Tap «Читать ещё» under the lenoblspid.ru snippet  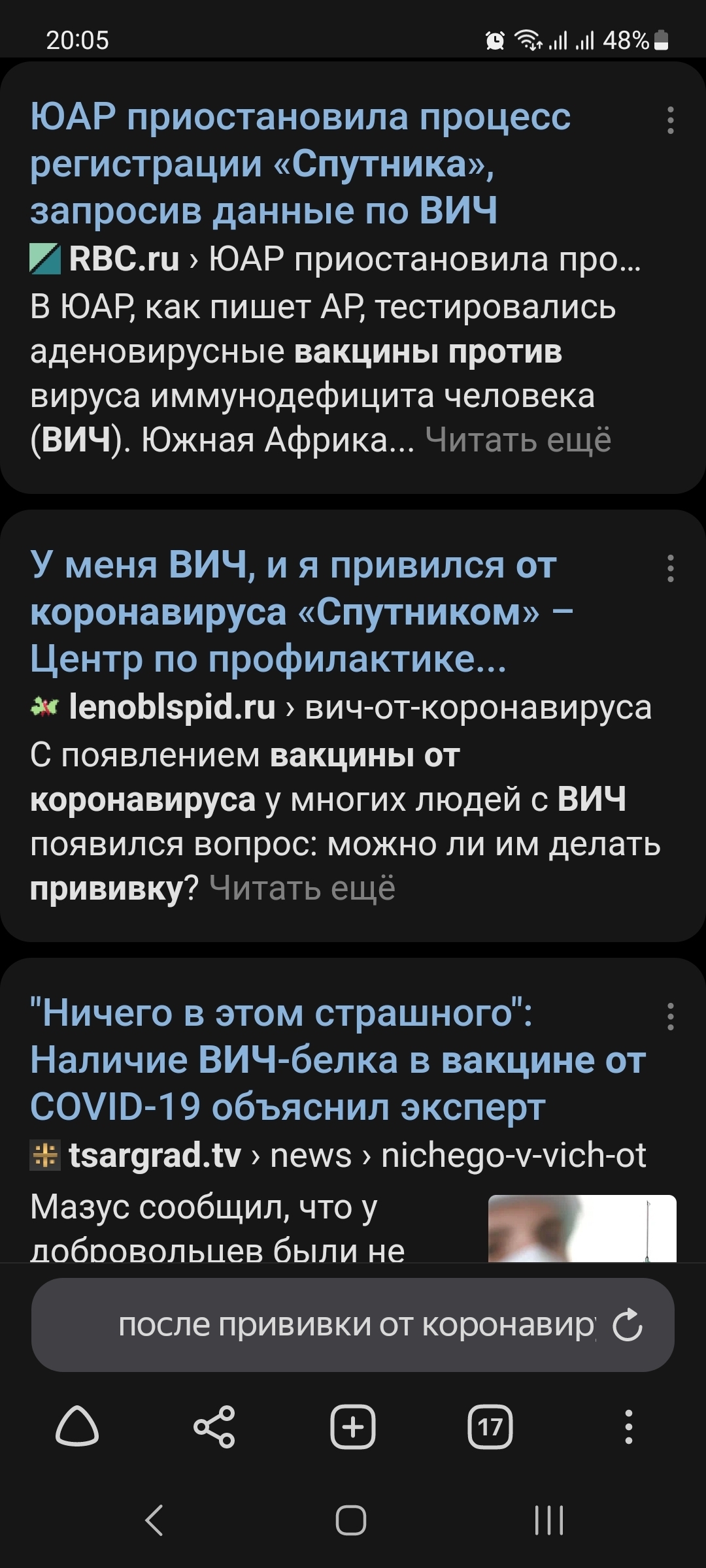[302, 889]
